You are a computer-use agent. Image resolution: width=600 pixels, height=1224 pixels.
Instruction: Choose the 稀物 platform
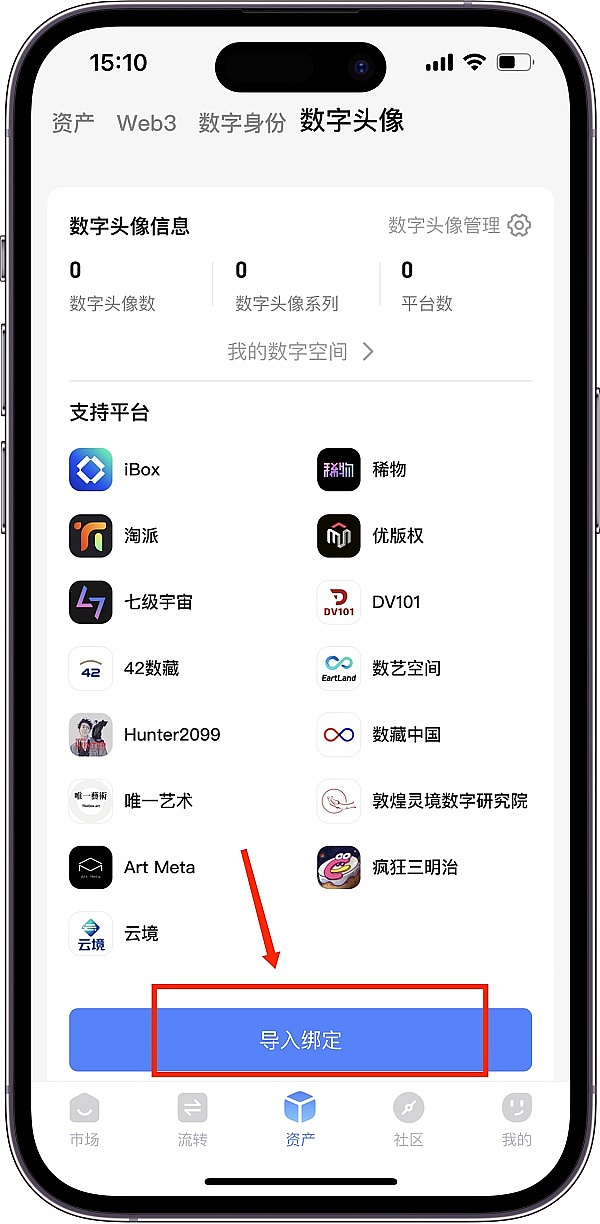click(x=363, y=470)
